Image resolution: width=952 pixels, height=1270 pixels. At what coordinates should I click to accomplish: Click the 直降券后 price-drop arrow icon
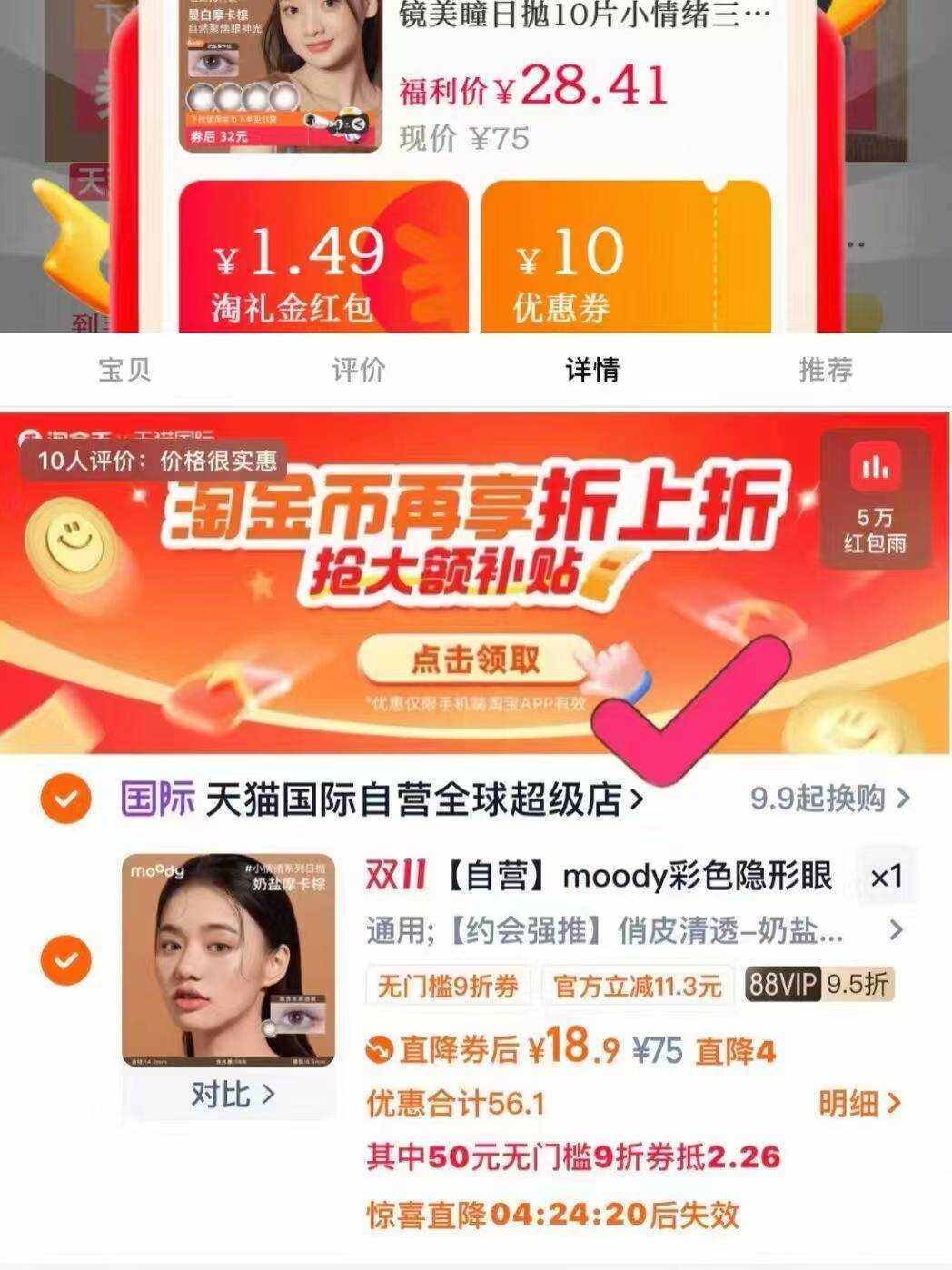point(381,1049)
